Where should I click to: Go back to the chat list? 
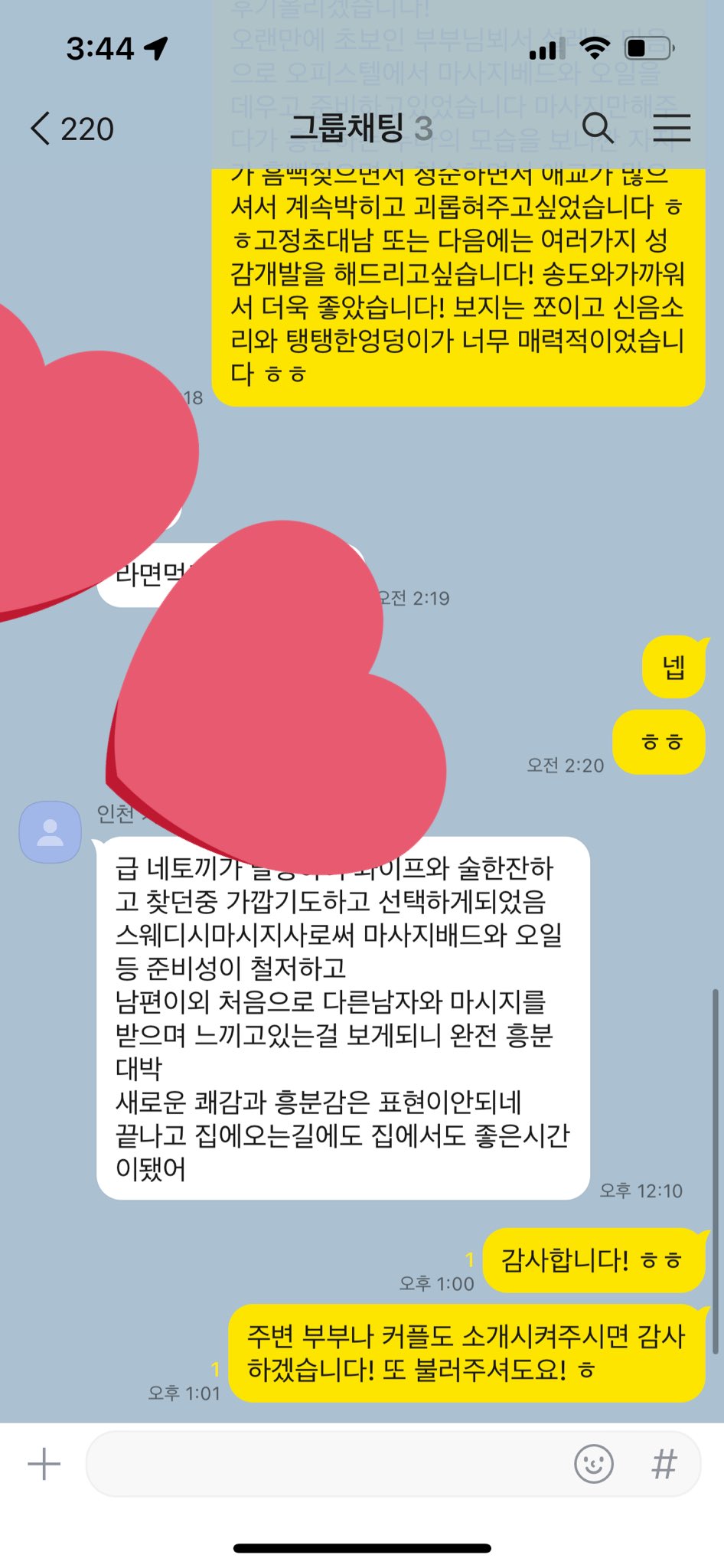(69, 129)
